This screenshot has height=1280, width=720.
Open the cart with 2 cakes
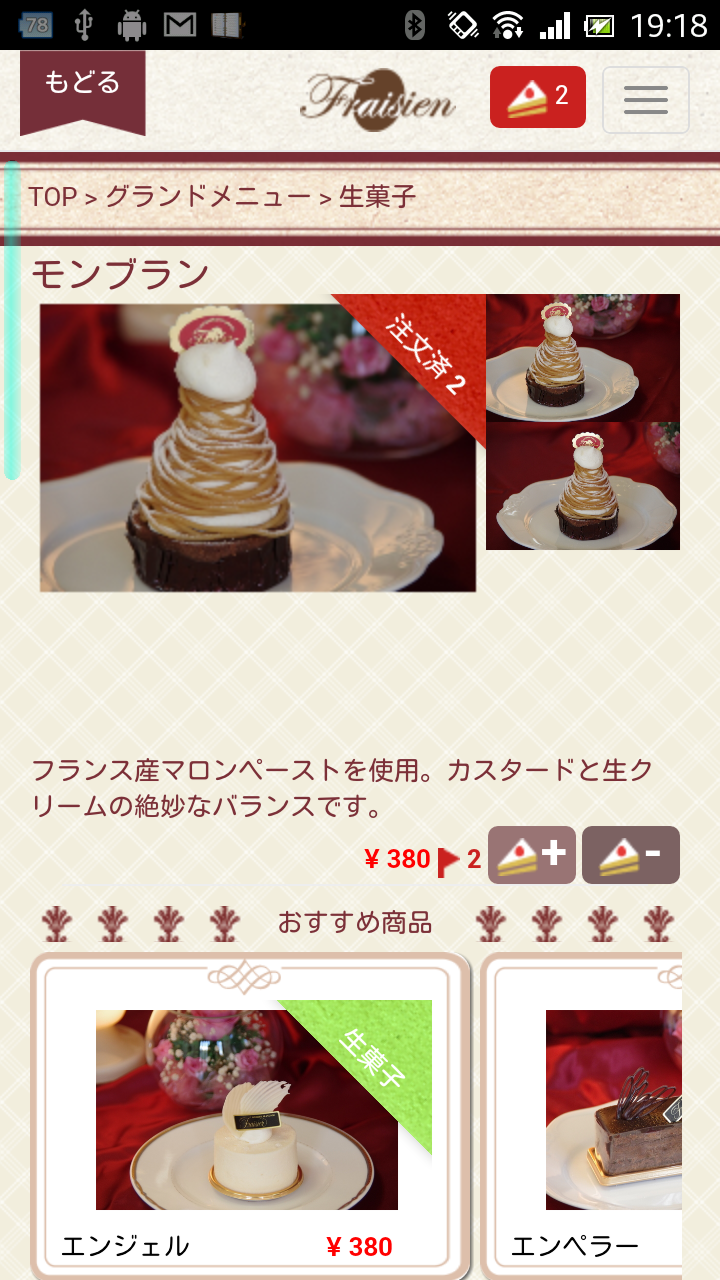[x=538, y=97]
